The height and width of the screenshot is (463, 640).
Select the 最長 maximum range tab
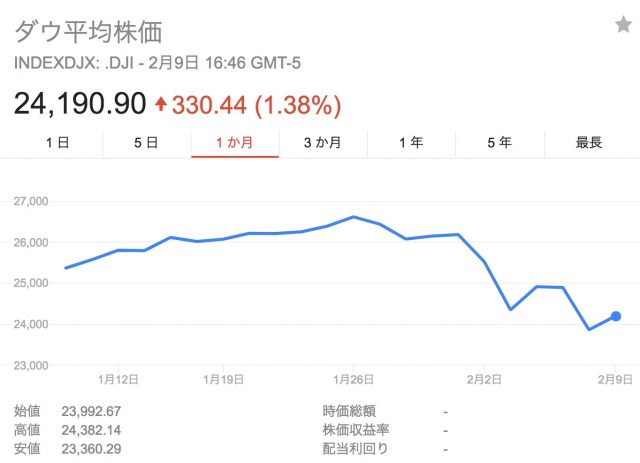589,143
